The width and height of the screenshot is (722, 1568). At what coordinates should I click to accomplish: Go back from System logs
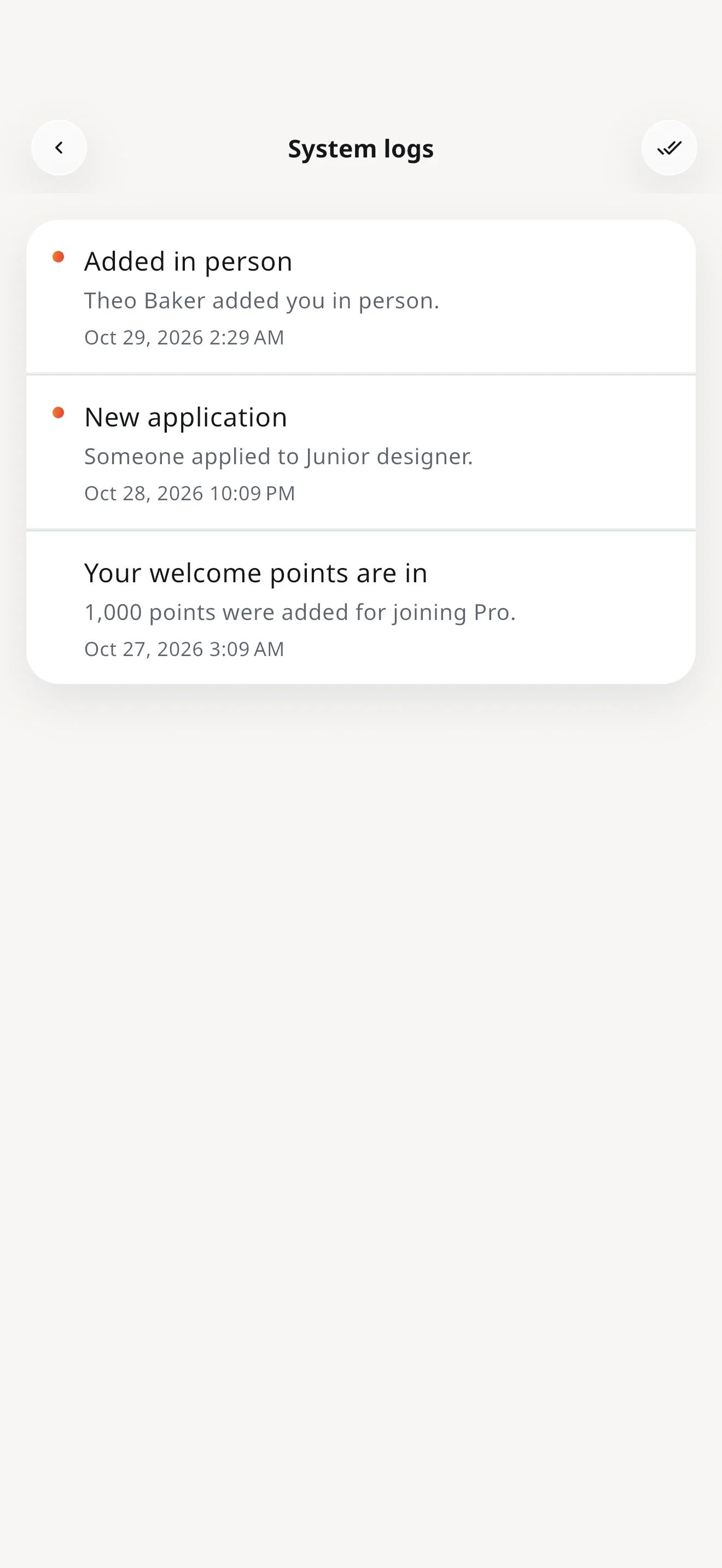coord(59,148)
